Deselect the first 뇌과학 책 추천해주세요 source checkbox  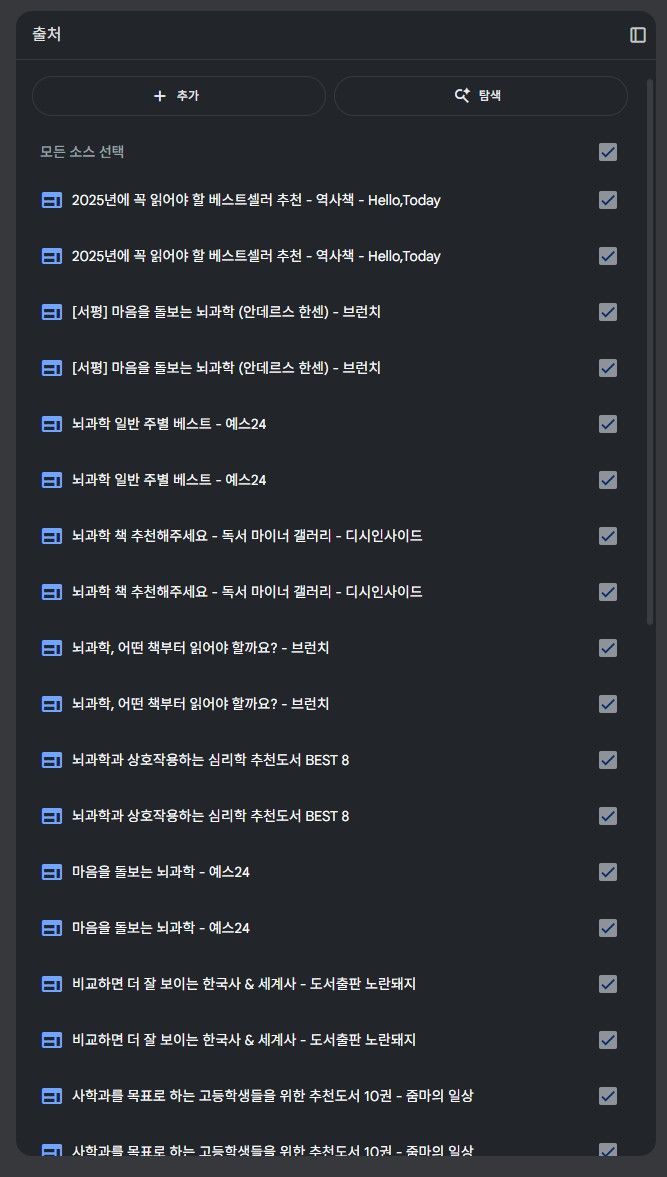[x=608, y=536]
